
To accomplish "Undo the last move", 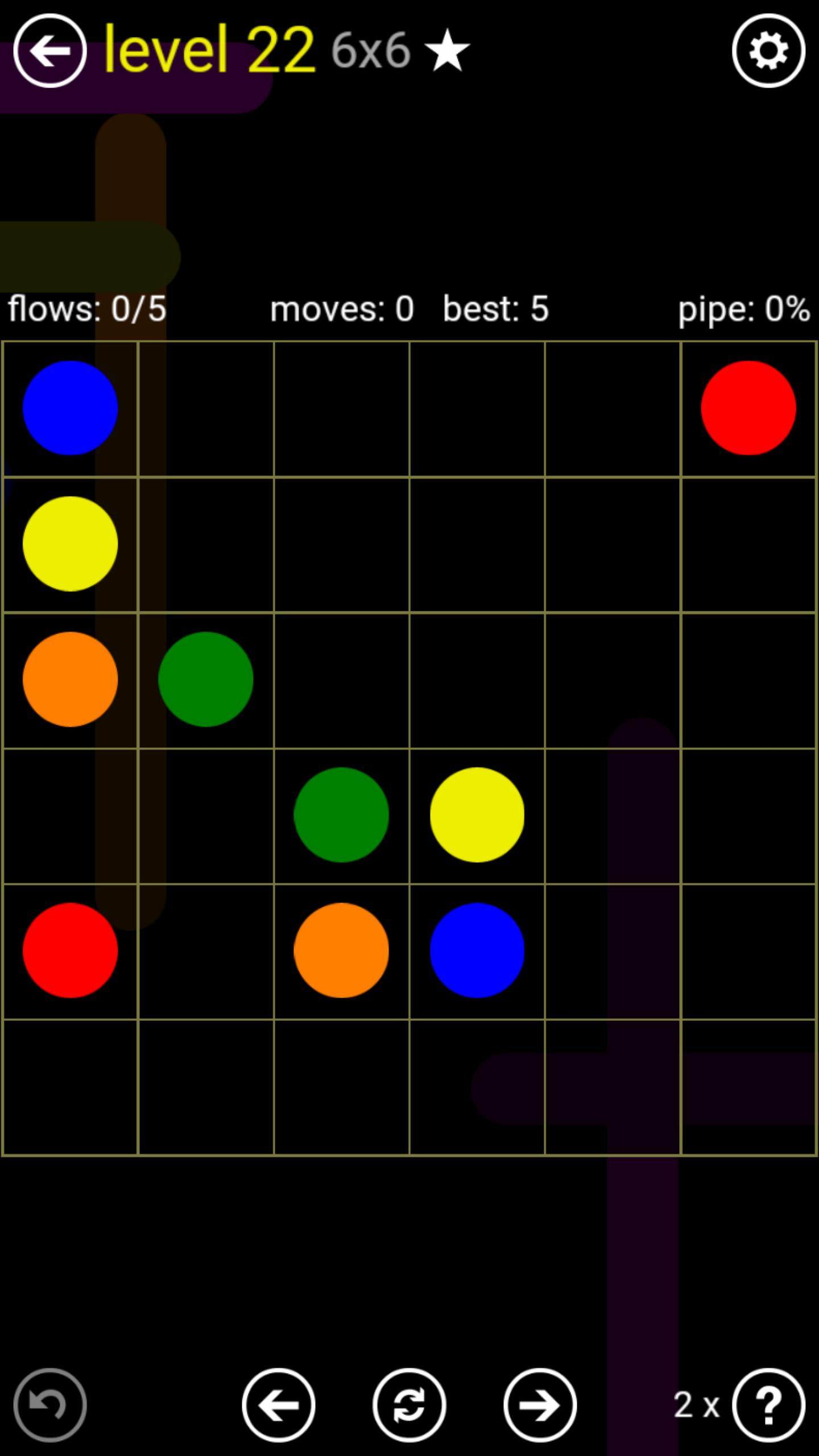I will [x=50, y=1405].
